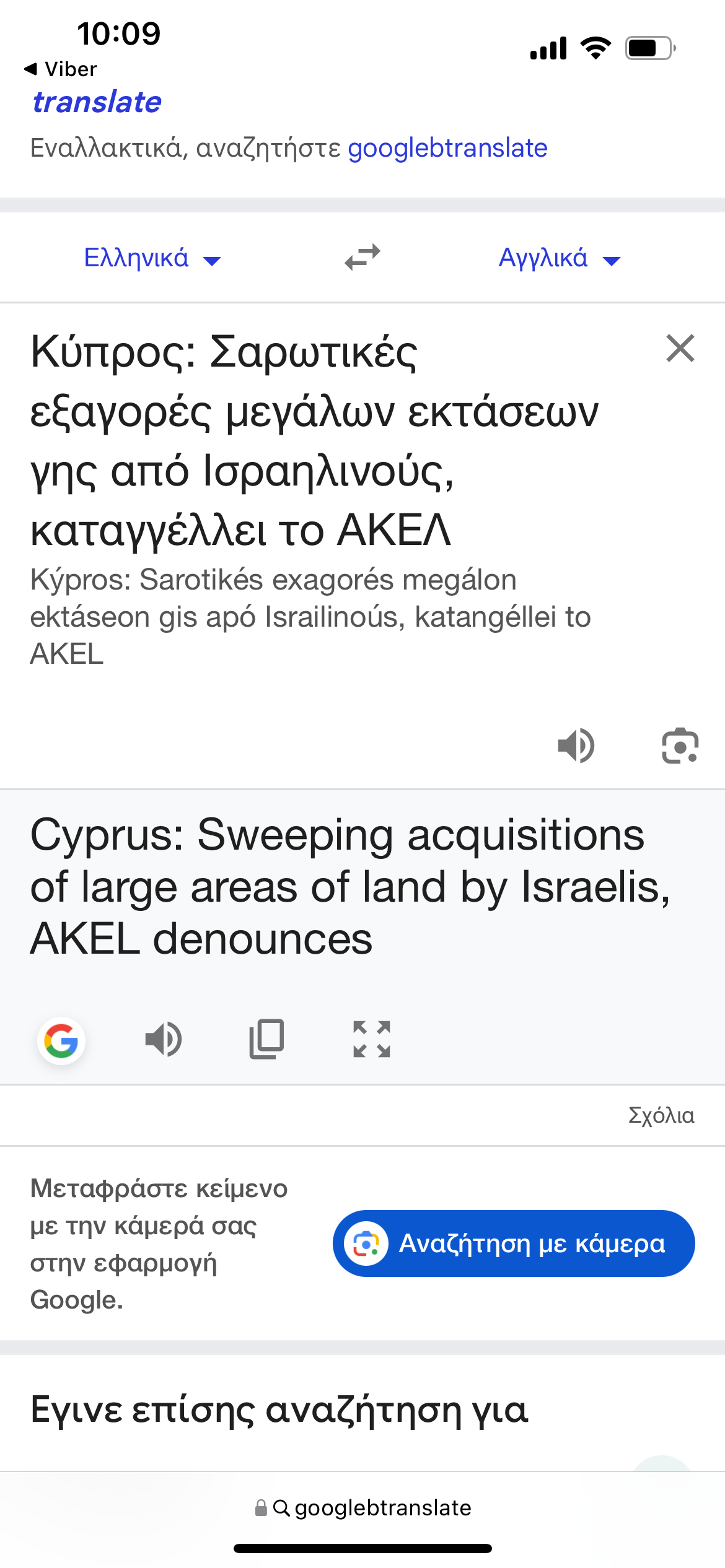Expand the translation to full screen
Screen dimensions: 725x1568
tap(372, 1039)
